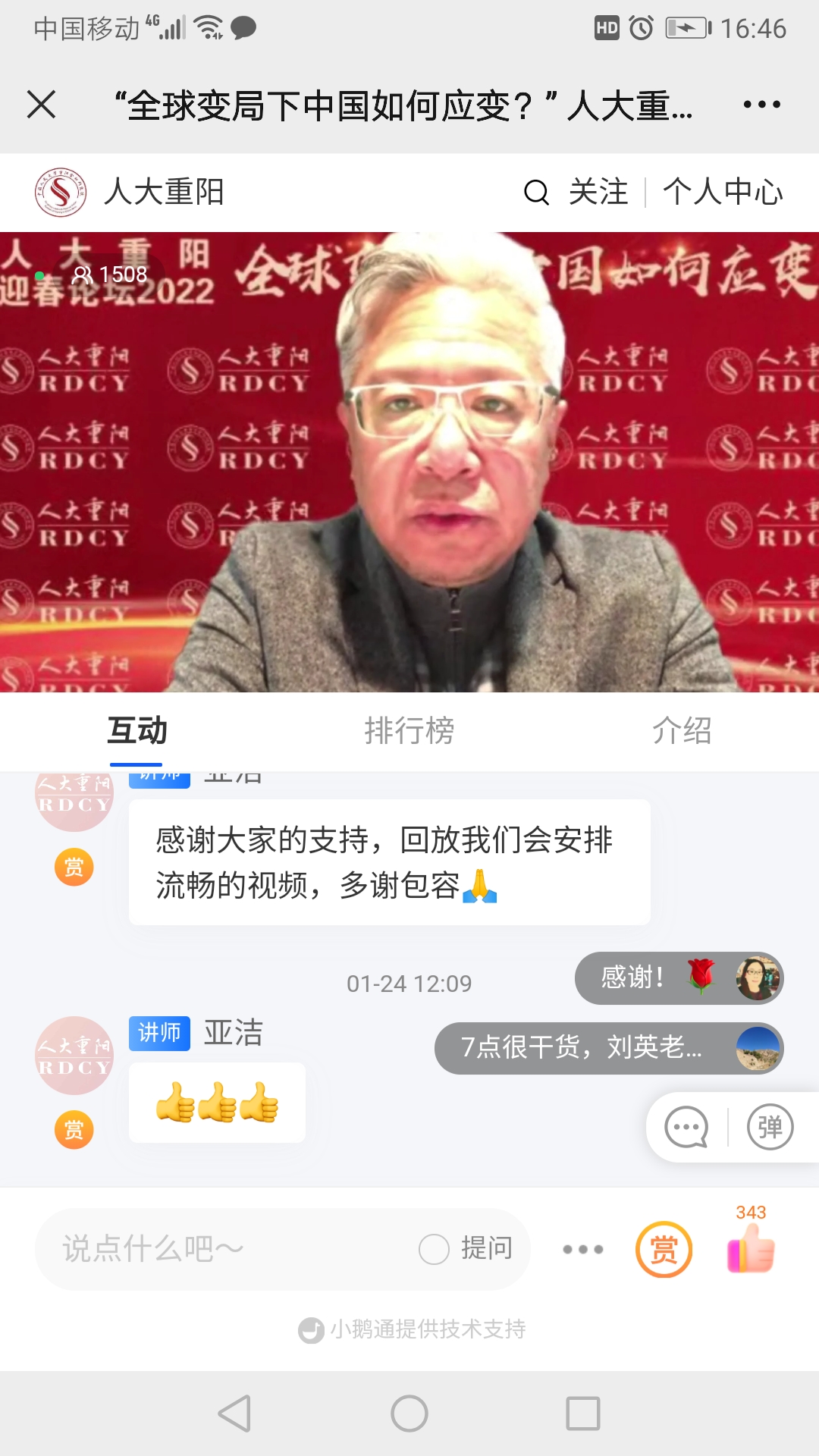Screen dimensions: 819x1456
Task: Open the top-right overflow menu
Action: pyautogui.click(x=761, y=105)
